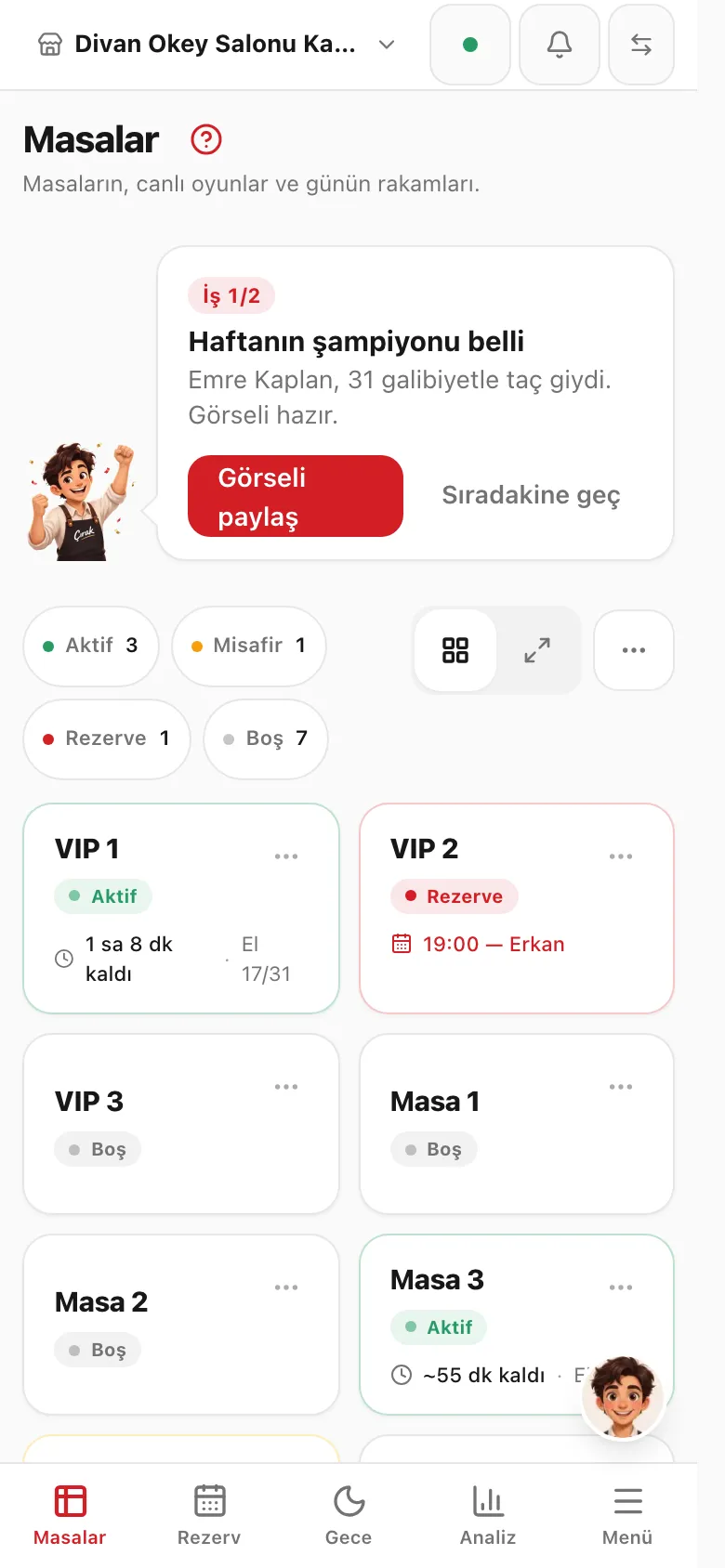Tap the swap arrows icon in header
This screenshot has width=725, height=1568.
(x=641, y=45)
